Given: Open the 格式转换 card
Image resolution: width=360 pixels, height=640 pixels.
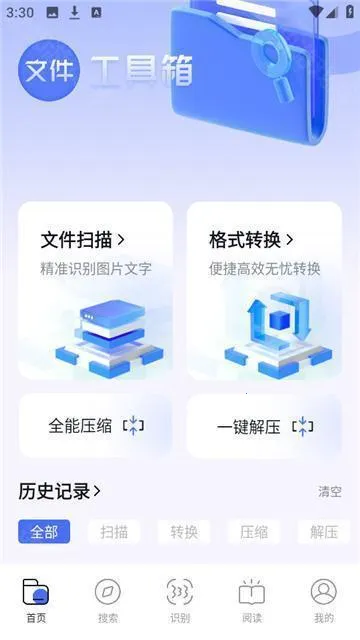Looking at the screenshot, I should pyautogui.click(x=264, y=291).
